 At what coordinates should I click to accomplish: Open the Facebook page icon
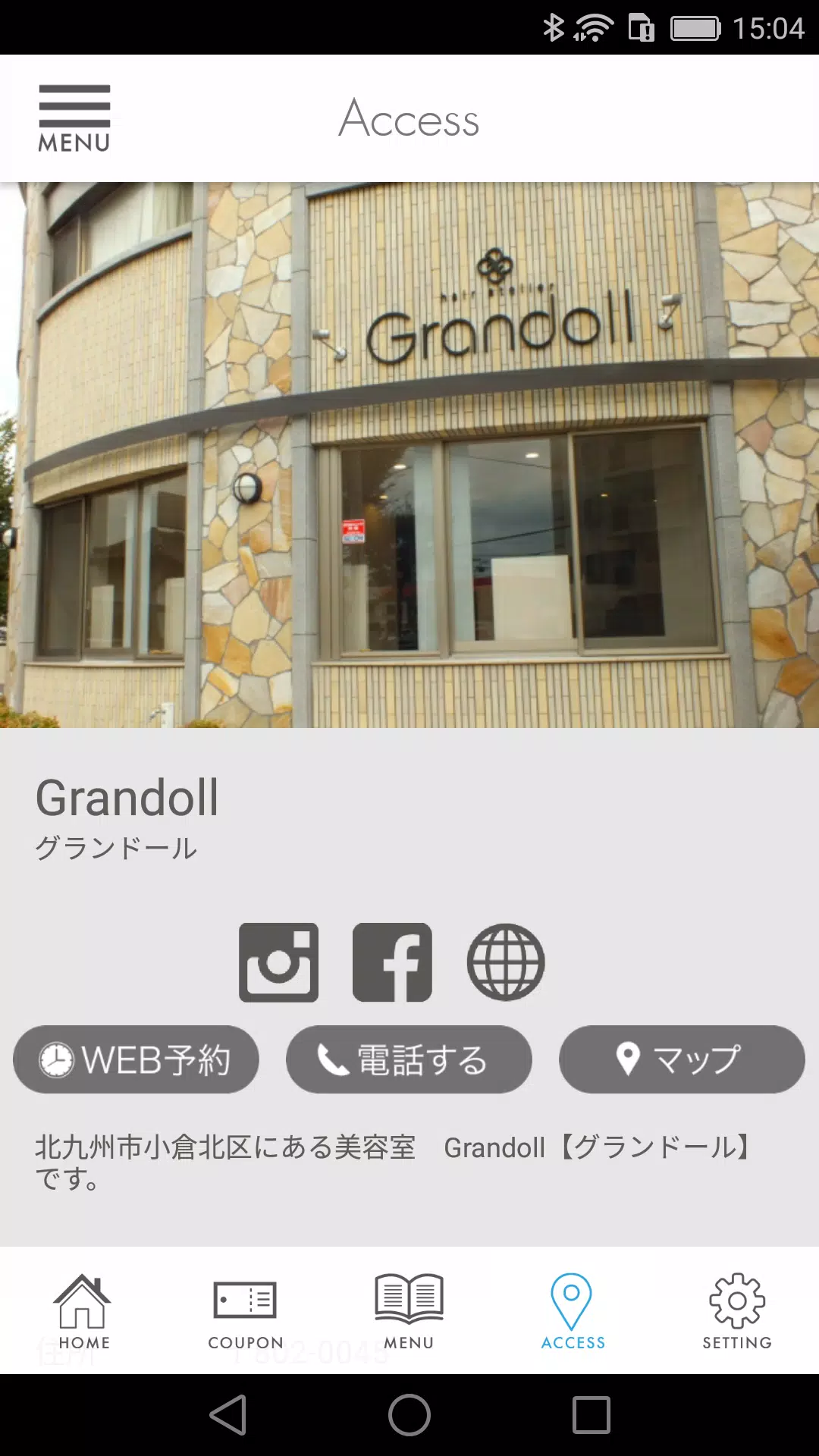[392, 962]
